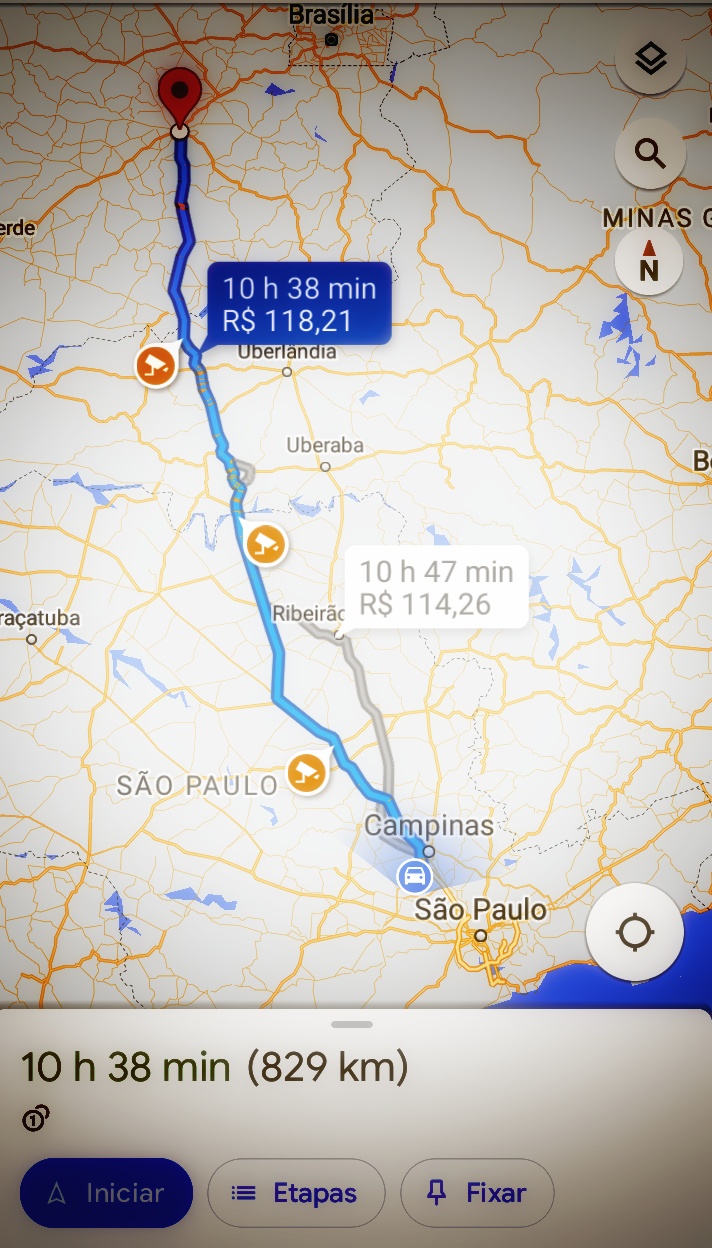Viewport: 712px width, 1248px height.
Task: Open the speed camera icon near Campinas
Action: [308, 772]
